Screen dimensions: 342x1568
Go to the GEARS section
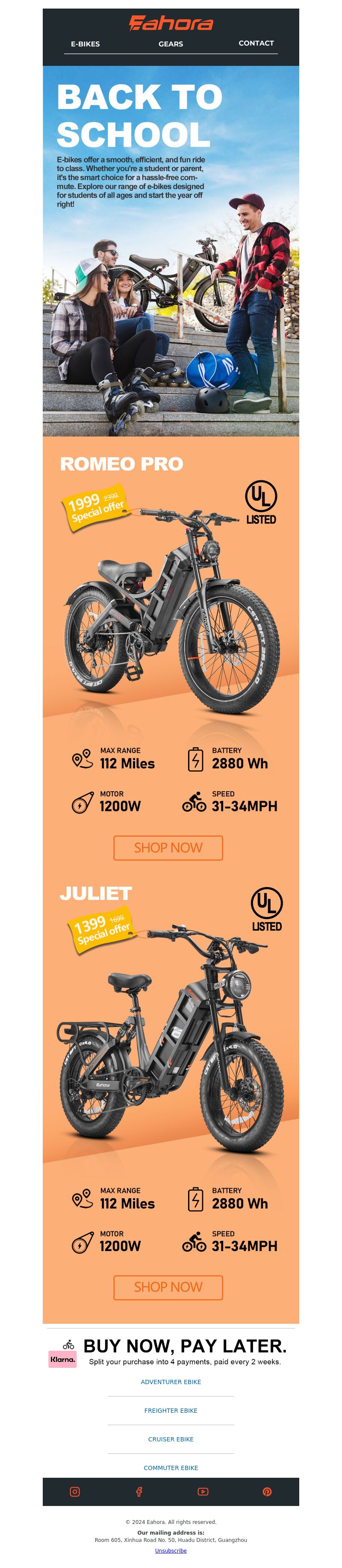tap(171, 44)
